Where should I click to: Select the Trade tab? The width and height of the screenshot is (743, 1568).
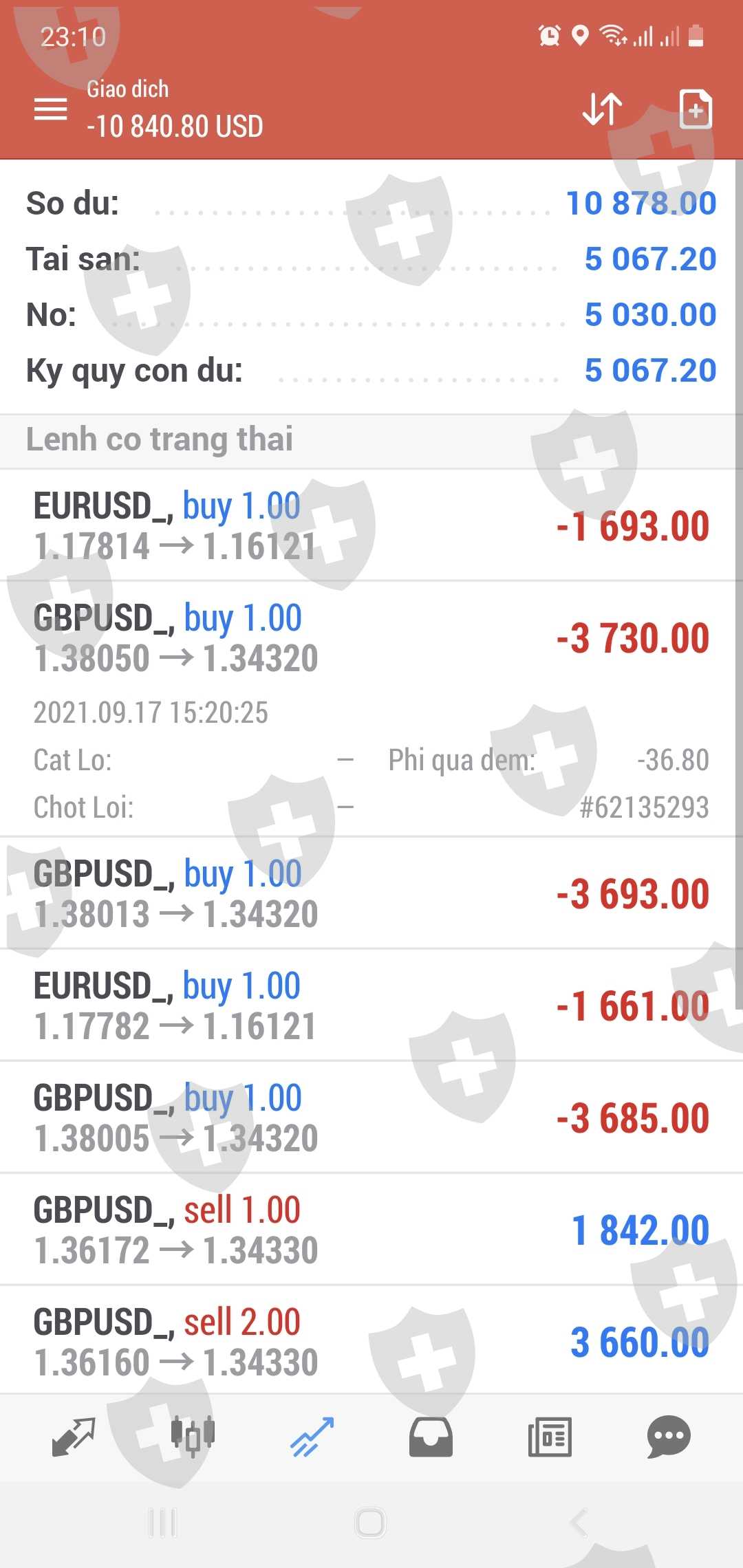click(312, 1437)
